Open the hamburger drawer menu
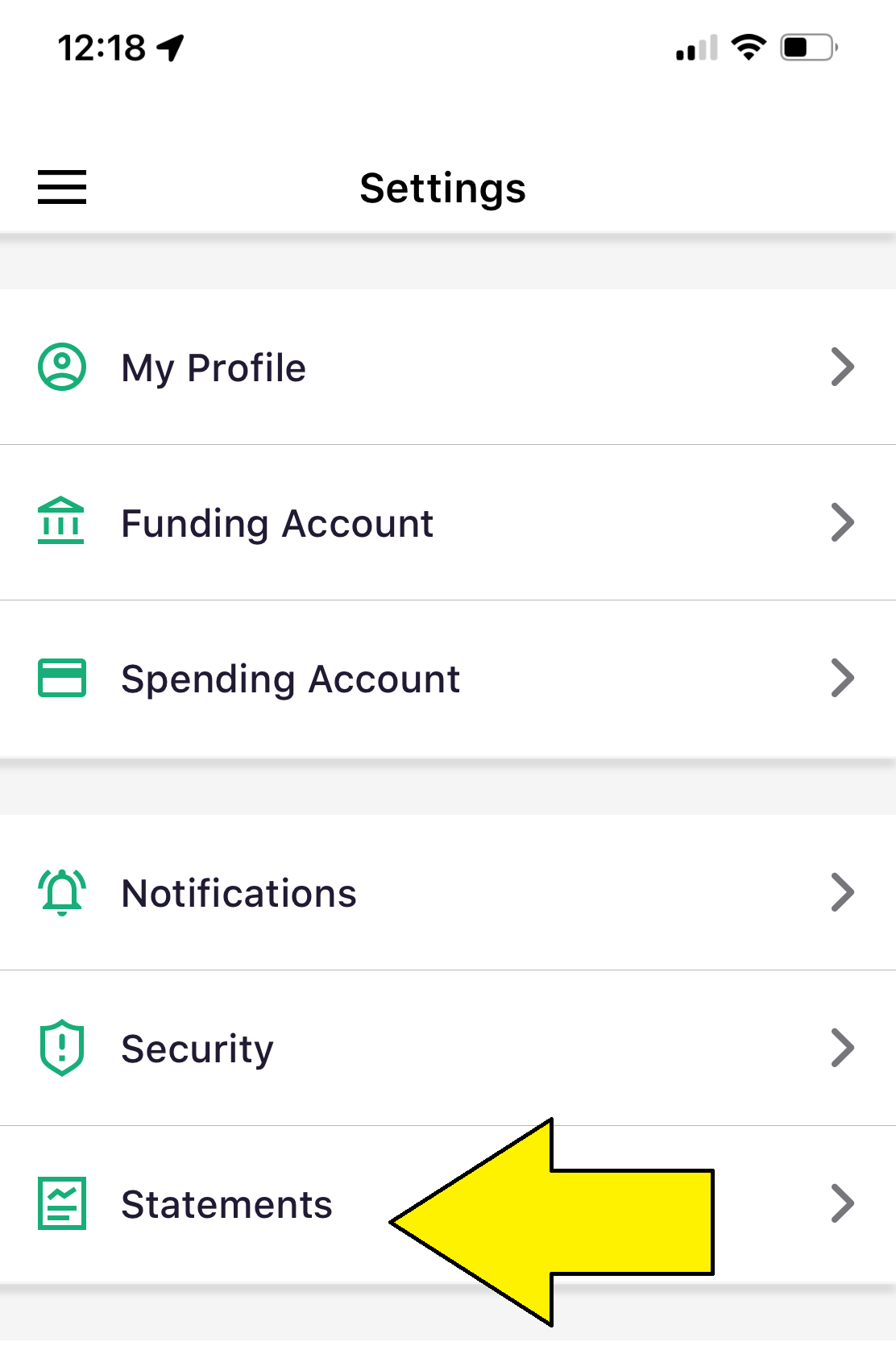The width and height of the screenshot is (896, 1371). 62,187
